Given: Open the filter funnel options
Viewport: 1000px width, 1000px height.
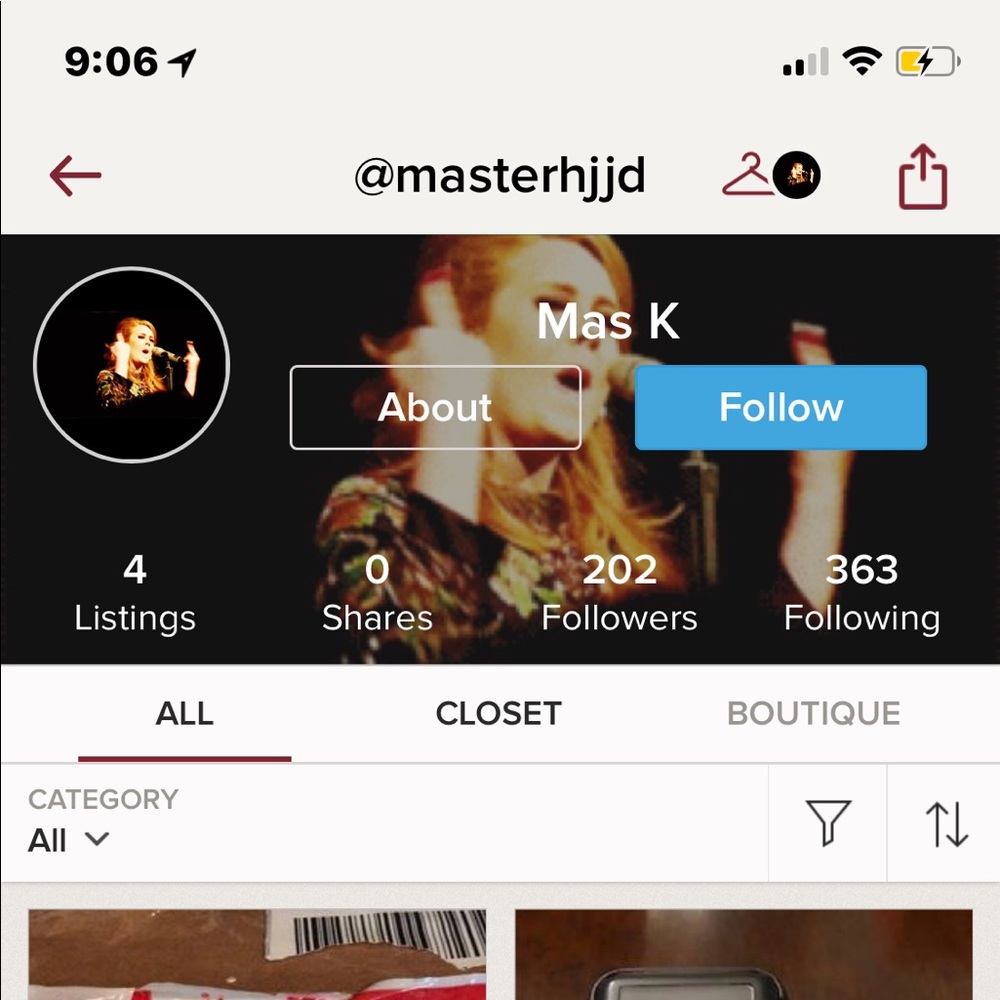Looking at the screenshot, I should point(828,824).
